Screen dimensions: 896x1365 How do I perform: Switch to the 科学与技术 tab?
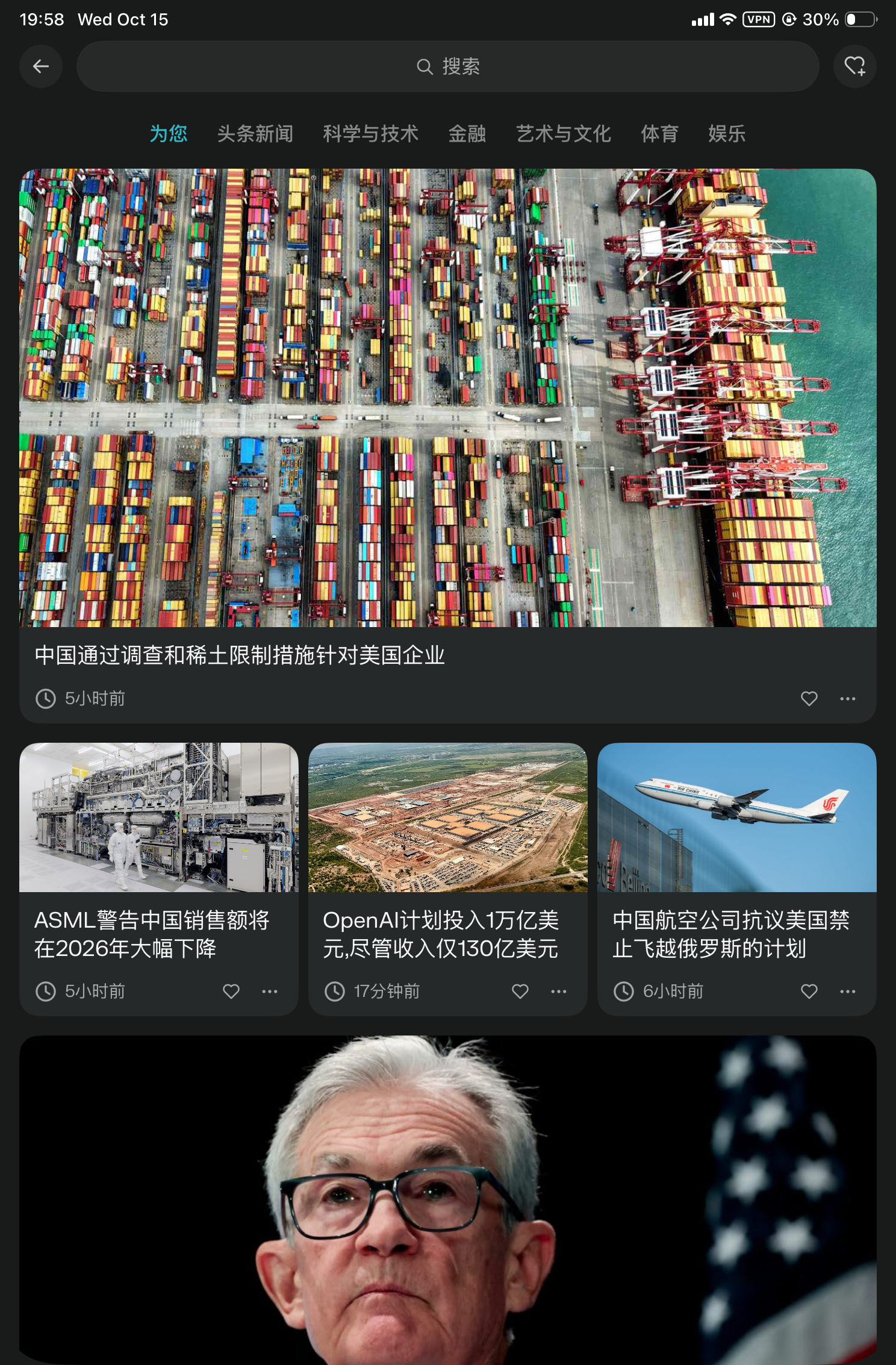370,134
